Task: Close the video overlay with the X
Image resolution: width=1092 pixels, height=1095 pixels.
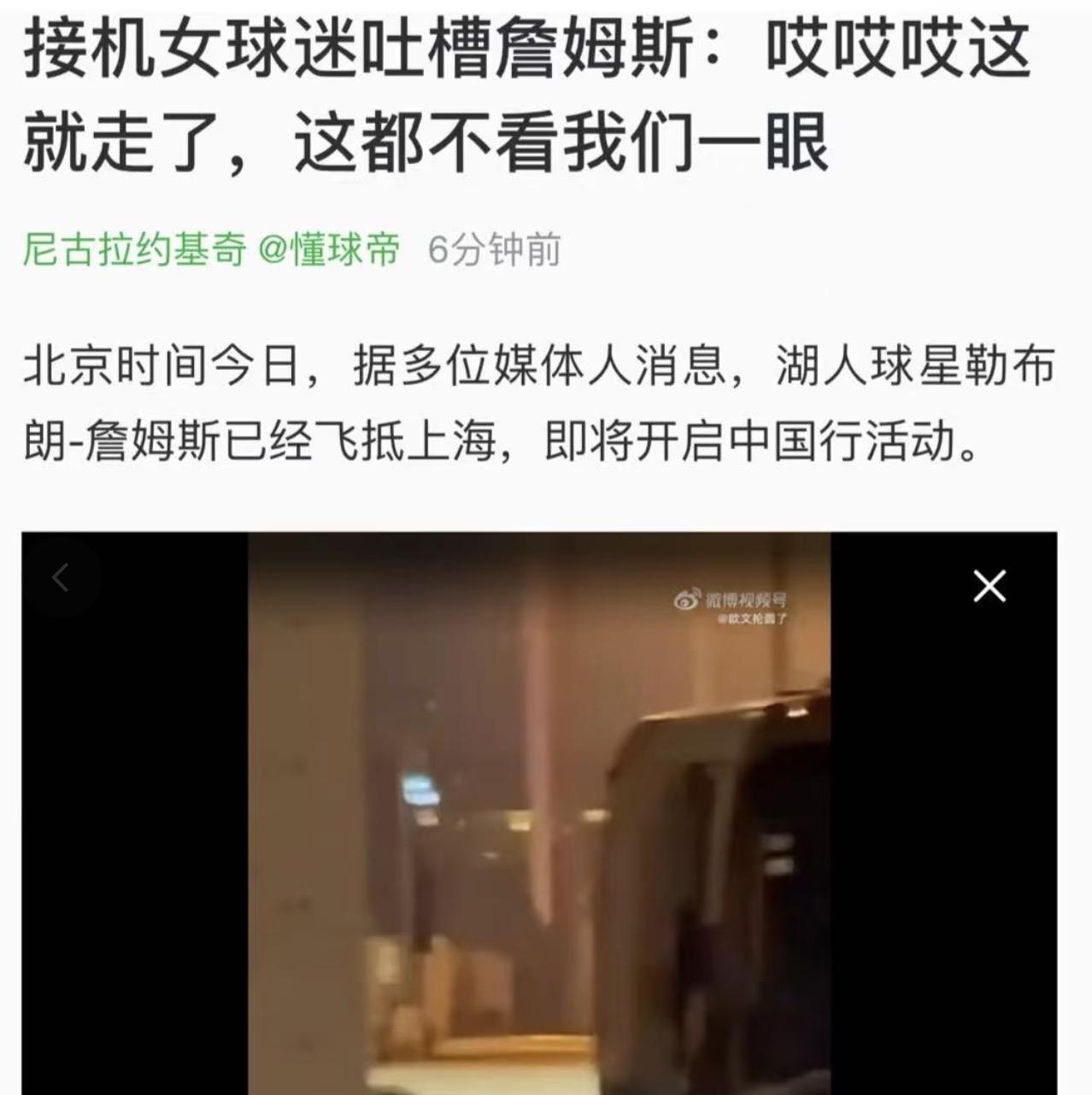Action: tap(989, 586)
